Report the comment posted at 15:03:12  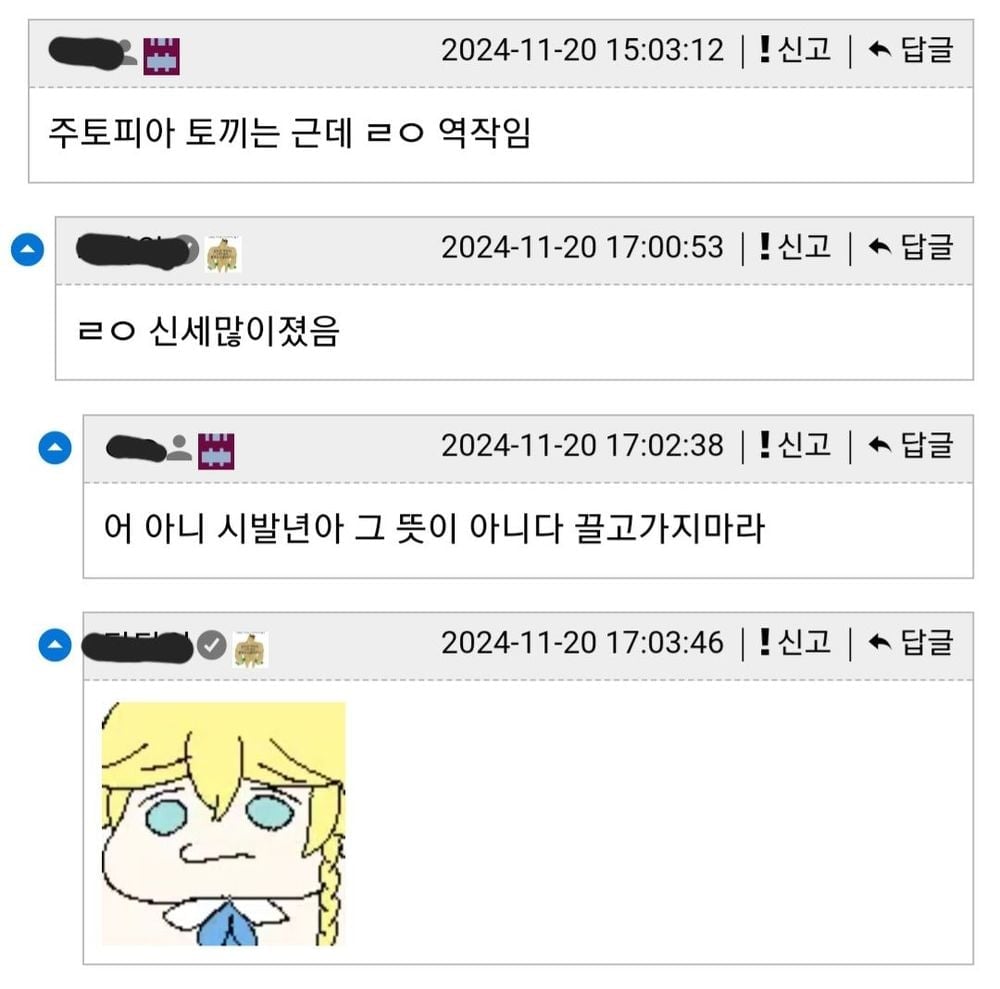click(795, 50)
